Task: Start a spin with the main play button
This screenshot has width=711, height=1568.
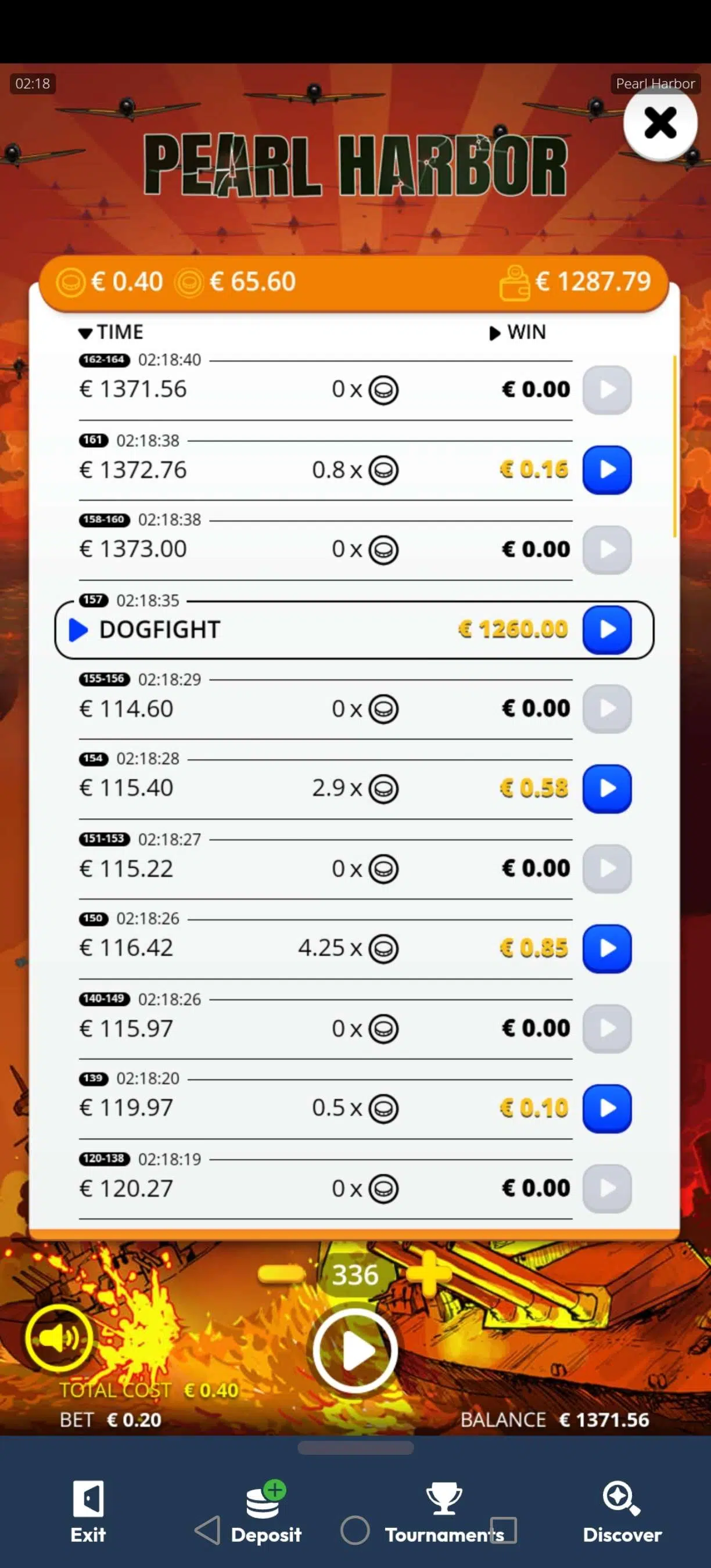Action: click(355, 1351)
